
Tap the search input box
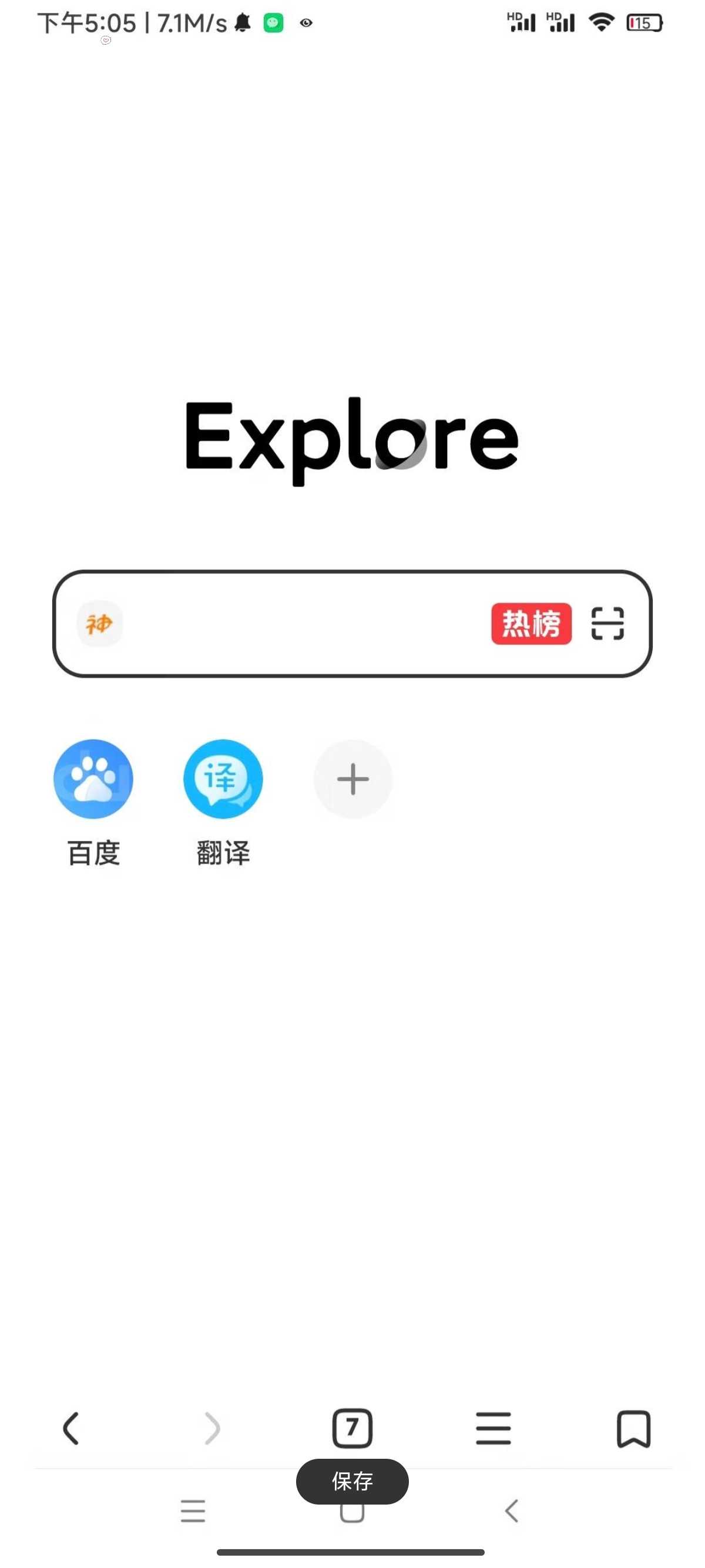click(304, 623)
